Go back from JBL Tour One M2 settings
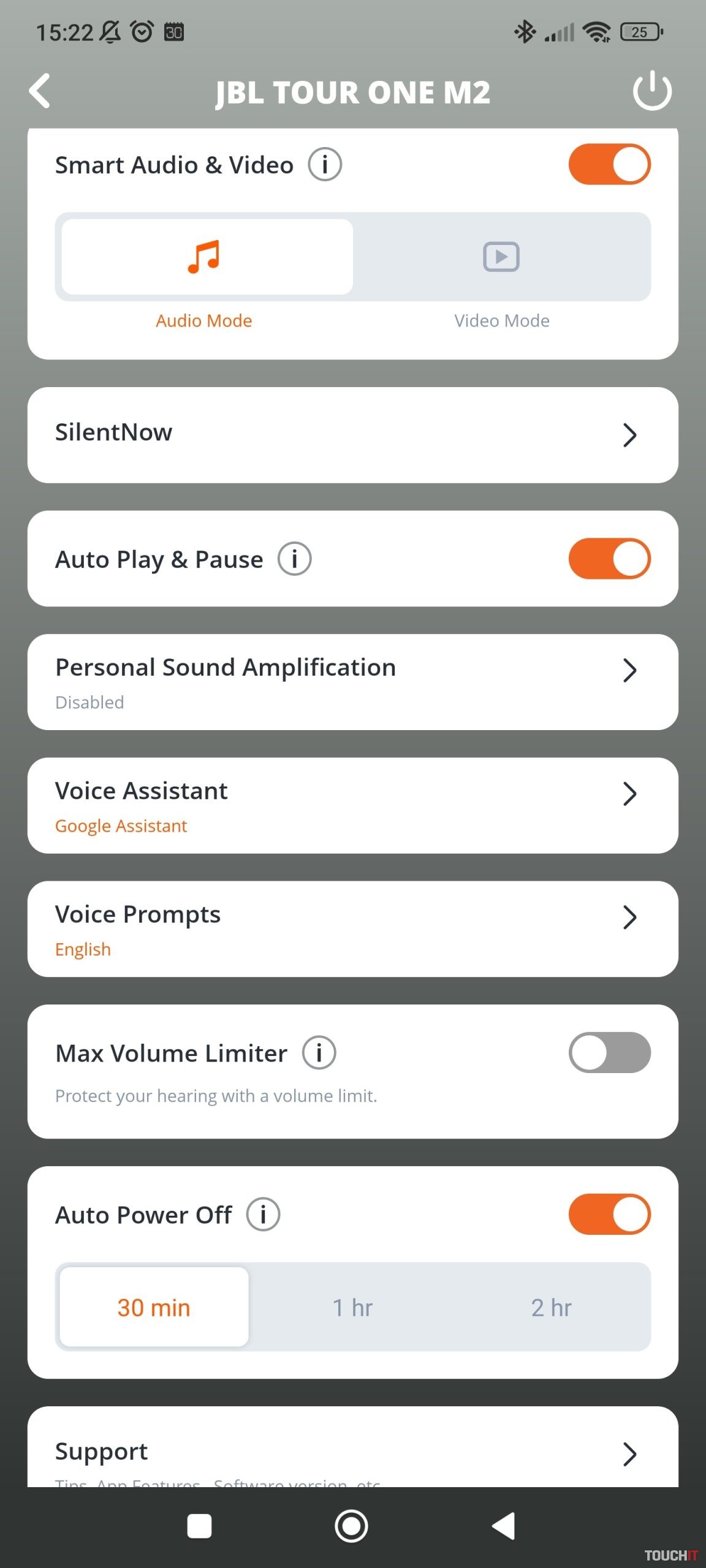The image size is (706, 1568). tap(40, 91)
